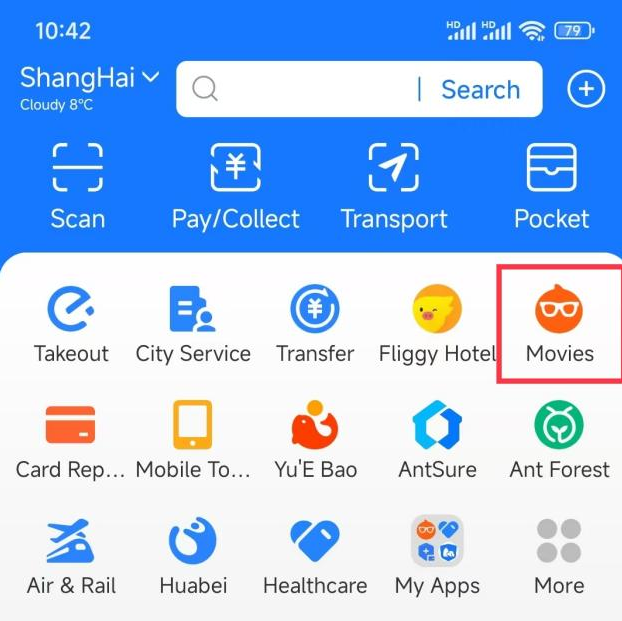Tap the Search button
The image size is (622, 621).
coord(480,90)
